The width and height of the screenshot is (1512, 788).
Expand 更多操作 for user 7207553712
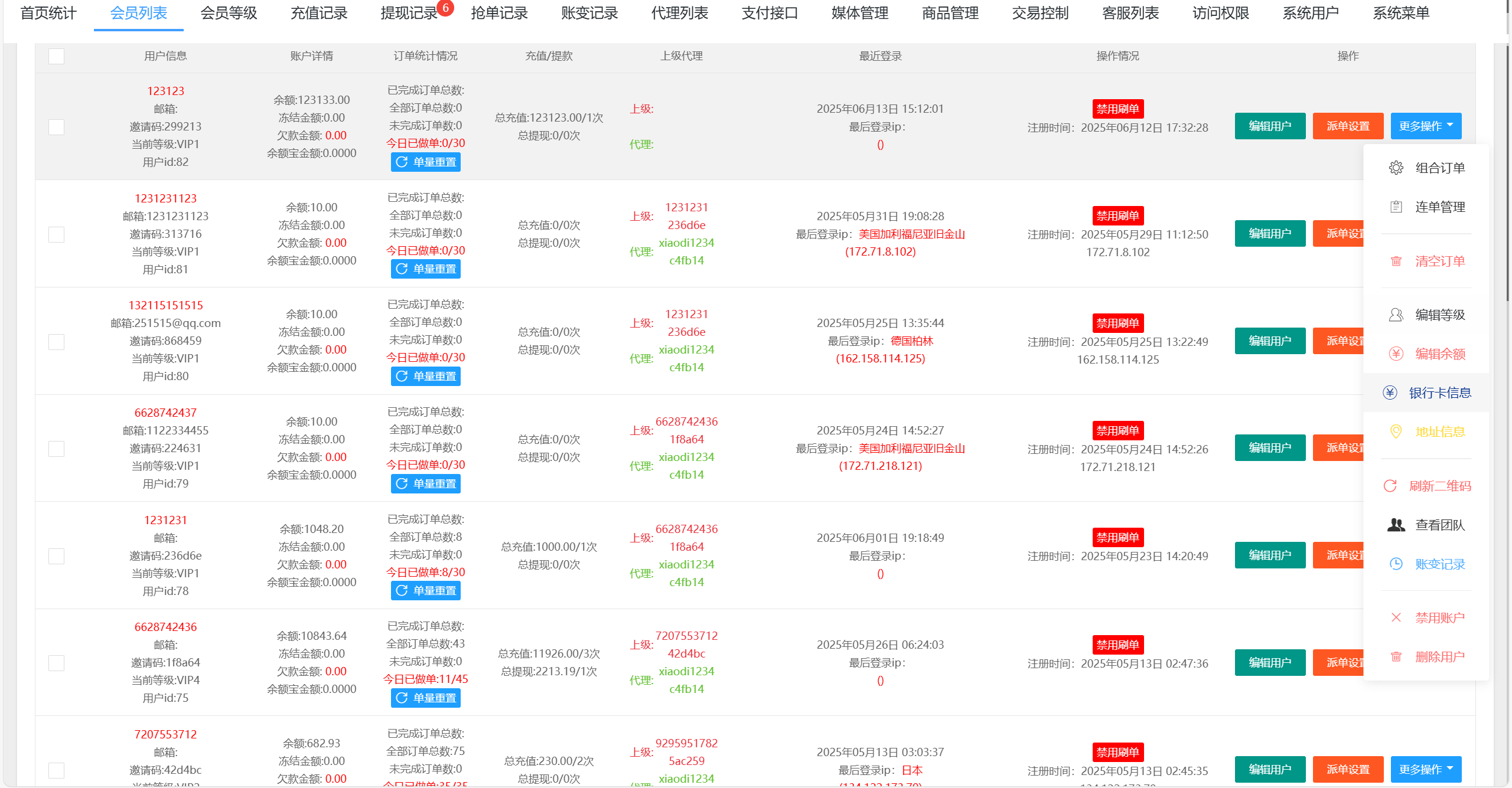(1426, 770)
